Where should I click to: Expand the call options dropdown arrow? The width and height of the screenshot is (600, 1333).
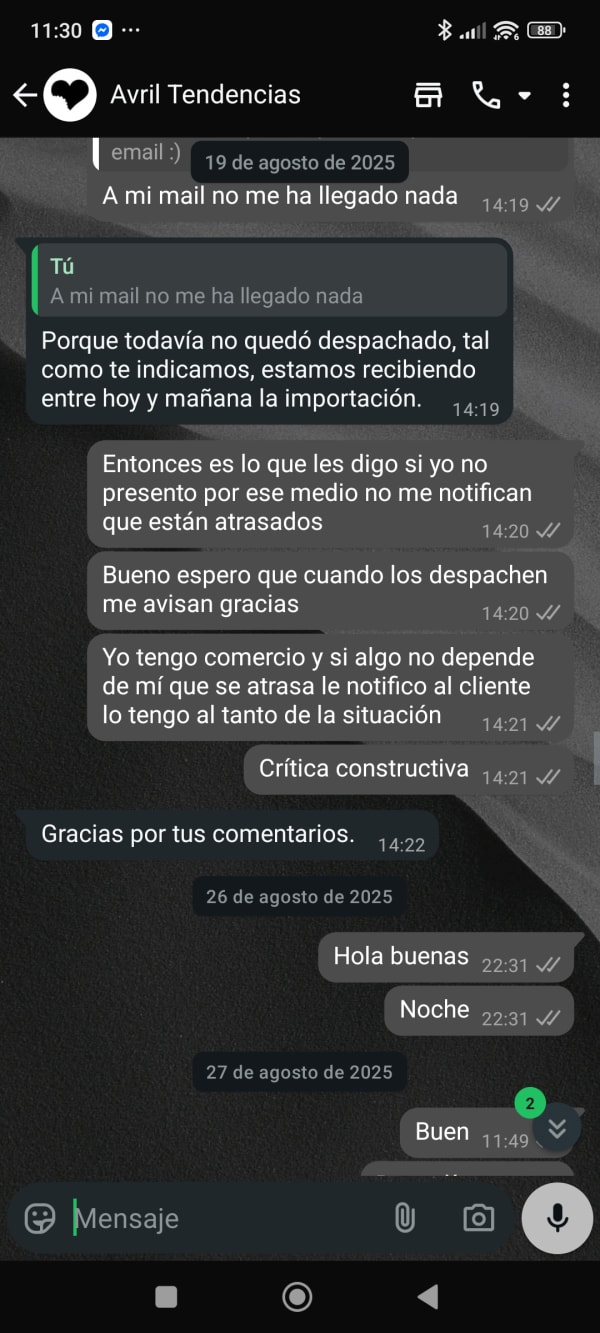pyautogui.click(x=524, y=96)
